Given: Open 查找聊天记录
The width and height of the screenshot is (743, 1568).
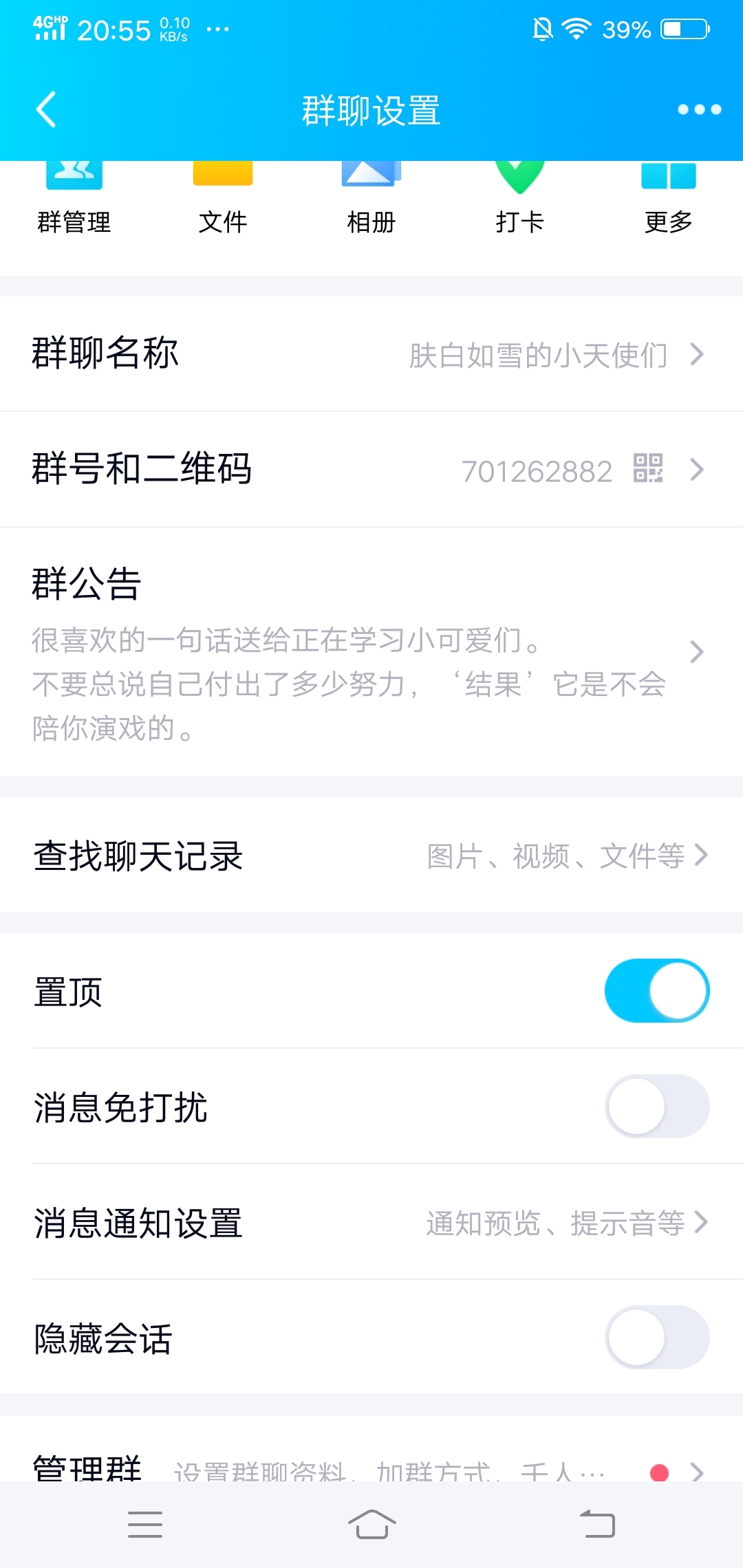Looking at the screenshot, I should pyautogui.click(x=371, y=856).
